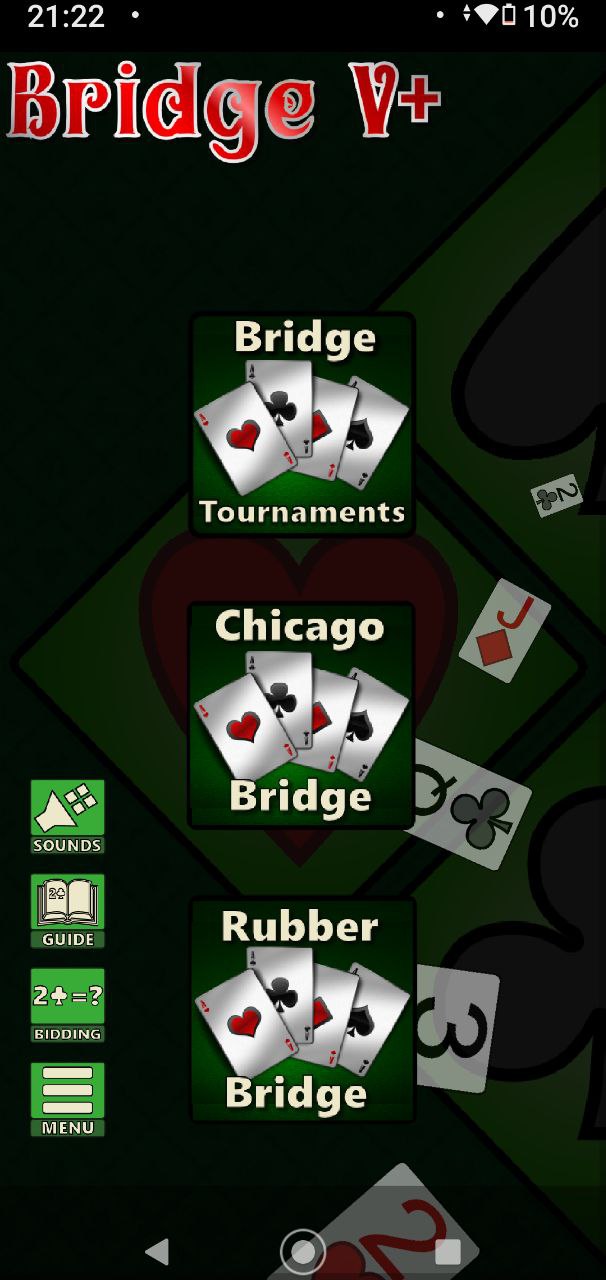Open the Bidding help
This screenshot has width=606, height=1280.
(67, 1005)
